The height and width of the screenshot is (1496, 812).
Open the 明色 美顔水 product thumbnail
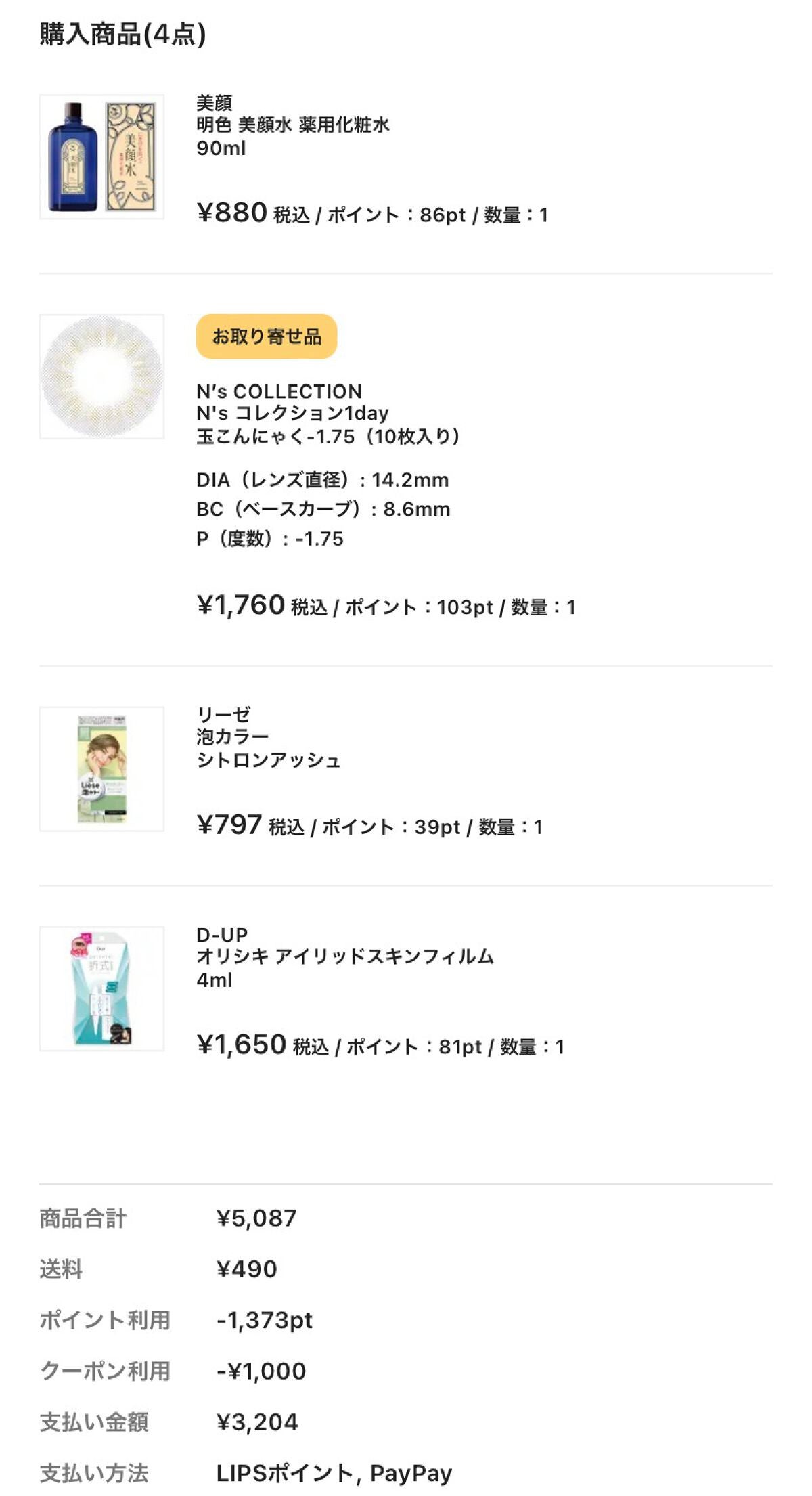(x=101, y=156)
